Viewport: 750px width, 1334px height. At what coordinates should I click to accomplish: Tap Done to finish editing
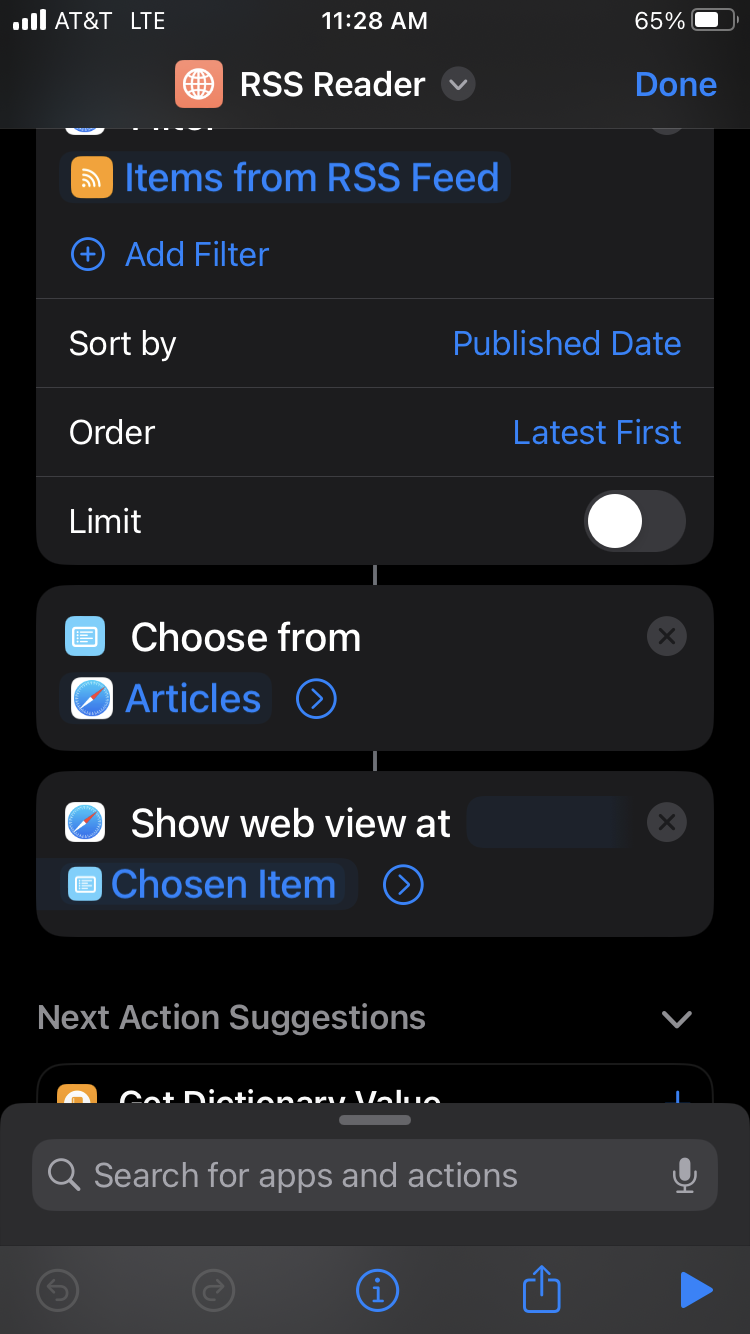click(x=675, y=84)
